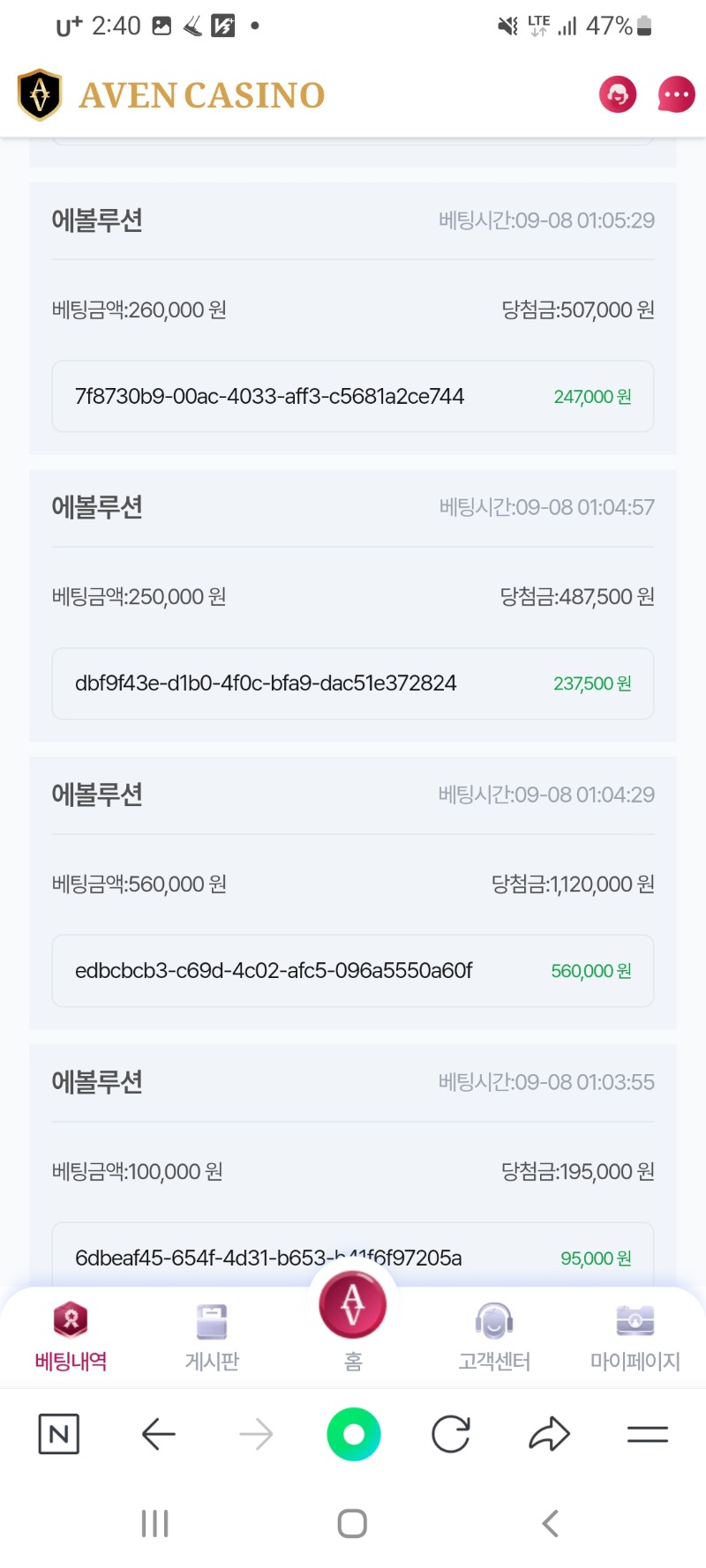Open the system recent apps
Viewport: 706px width, 1568px height.
pos(154,1523)
